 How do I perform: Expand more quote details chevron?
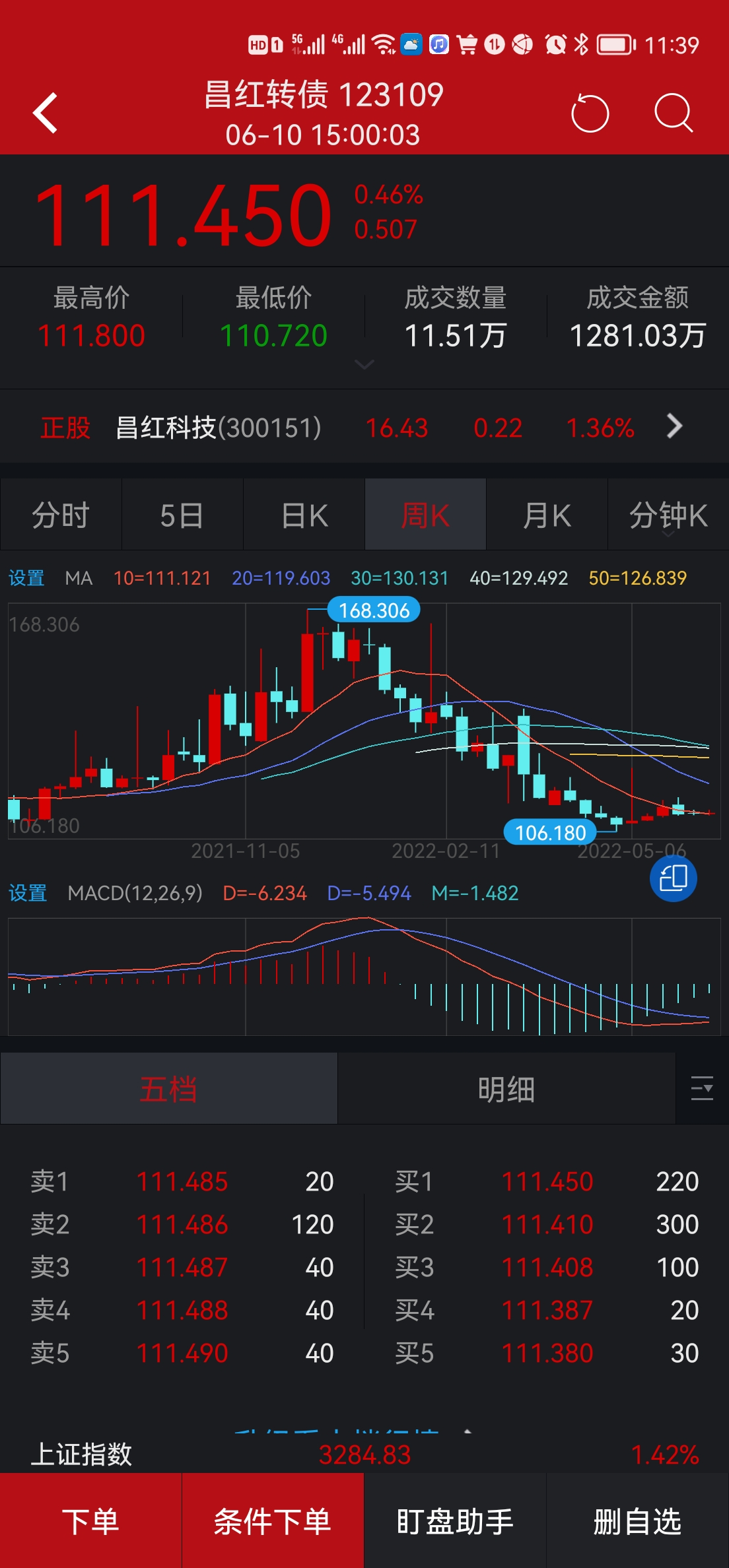click(x=364, y=364)
